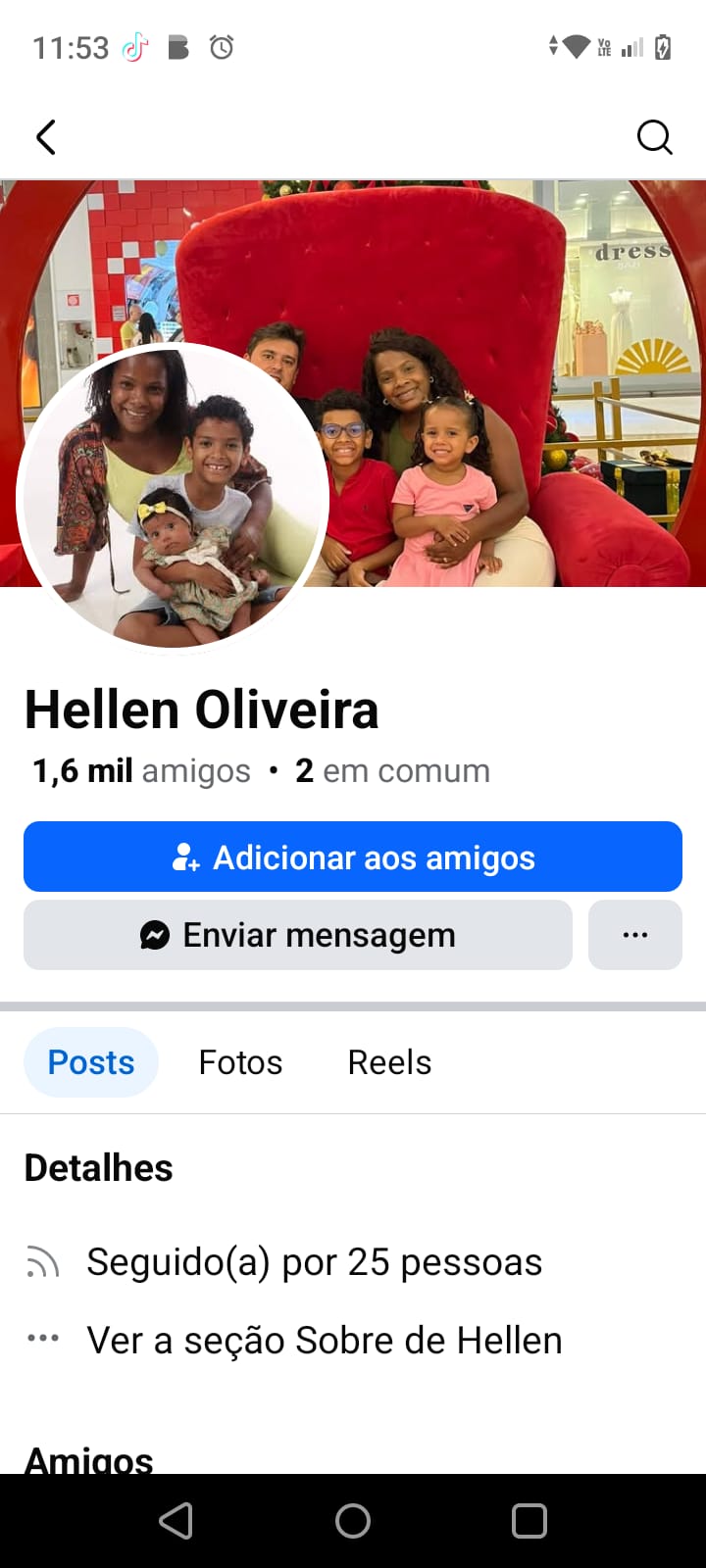Tap the system home button

point(353,1521)
